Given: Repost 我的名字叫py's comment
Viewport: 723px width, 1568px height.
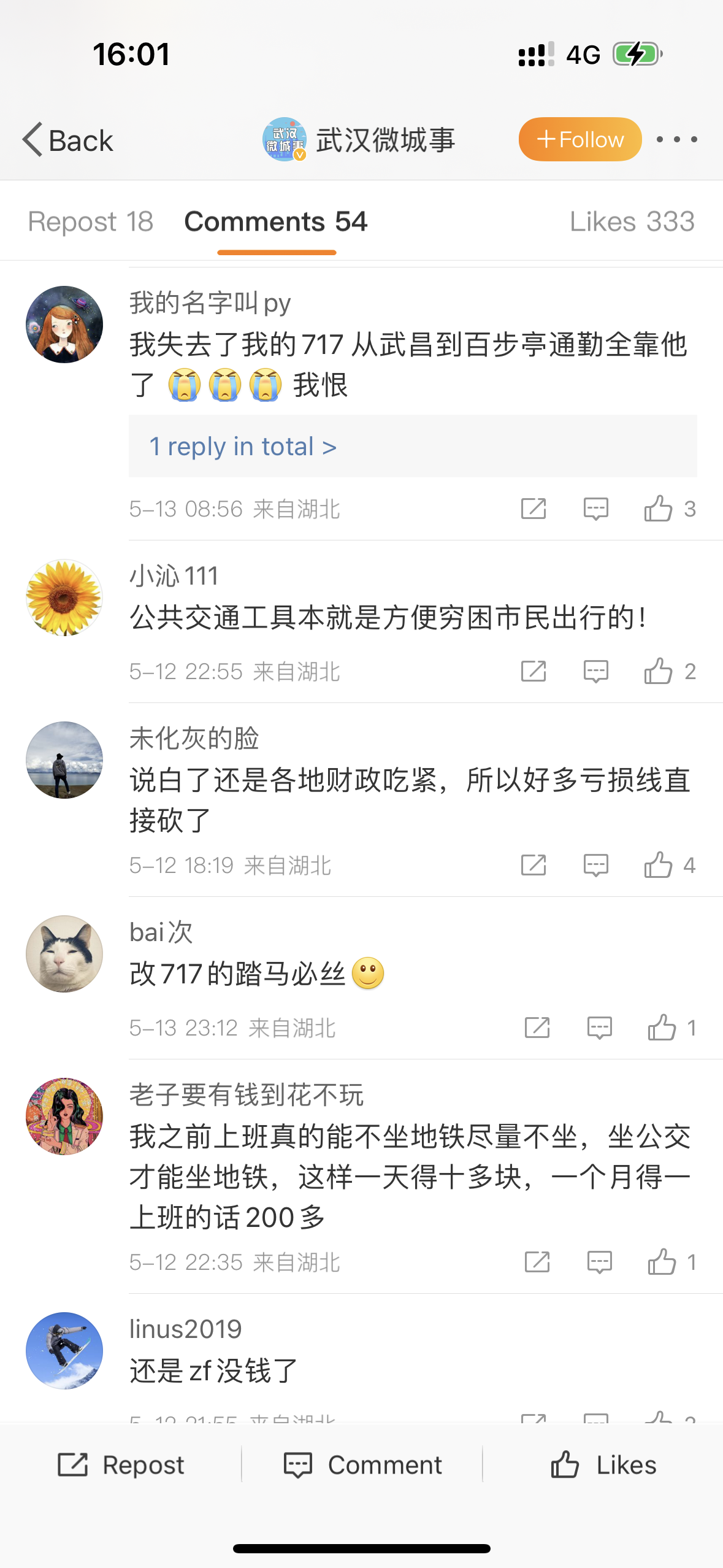Looking at the screenshot, I should [x=533, y=509].
